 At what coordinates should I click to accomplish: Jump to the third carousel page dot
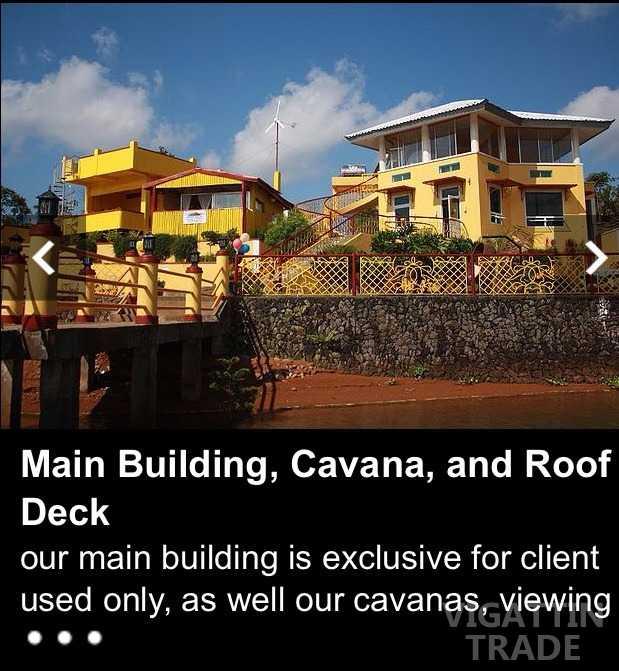94,637
